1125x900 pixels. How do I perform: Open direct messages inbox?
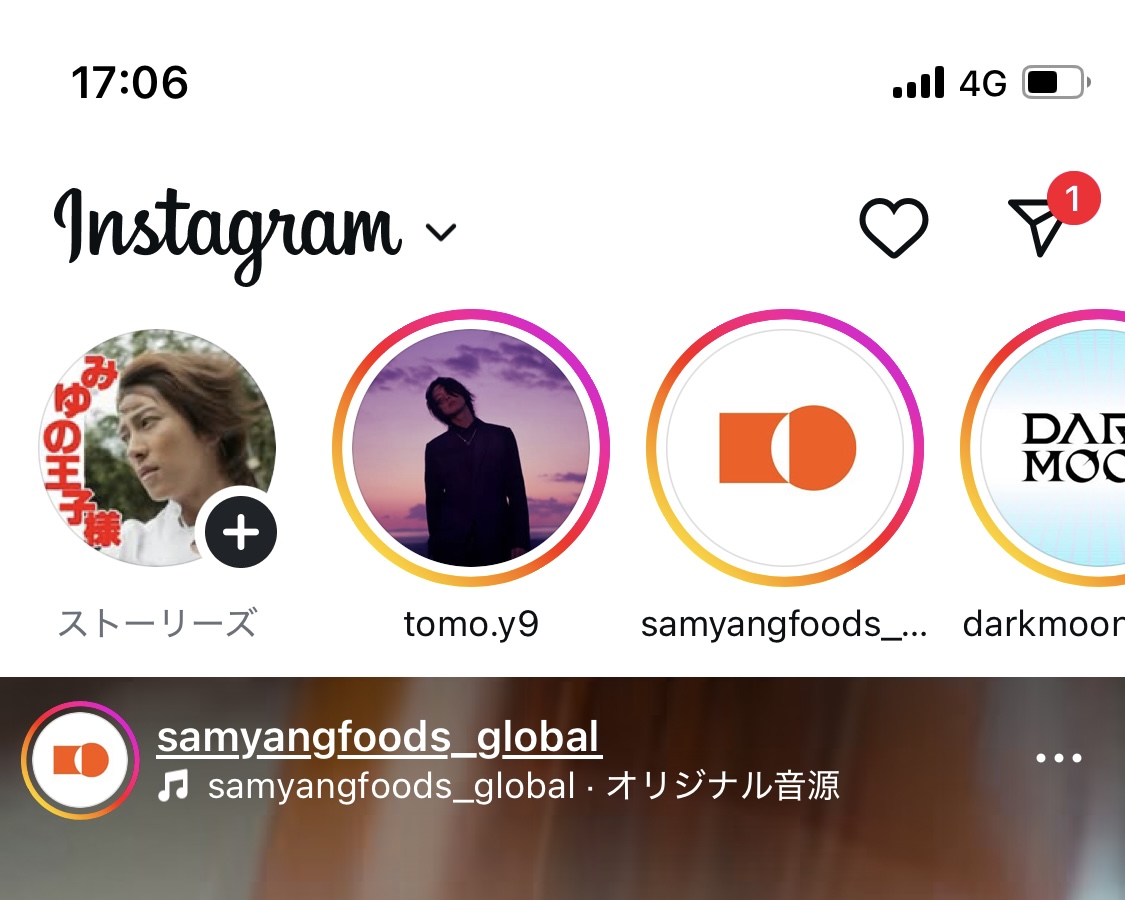pyautogui.click(x=1040, y=226)
